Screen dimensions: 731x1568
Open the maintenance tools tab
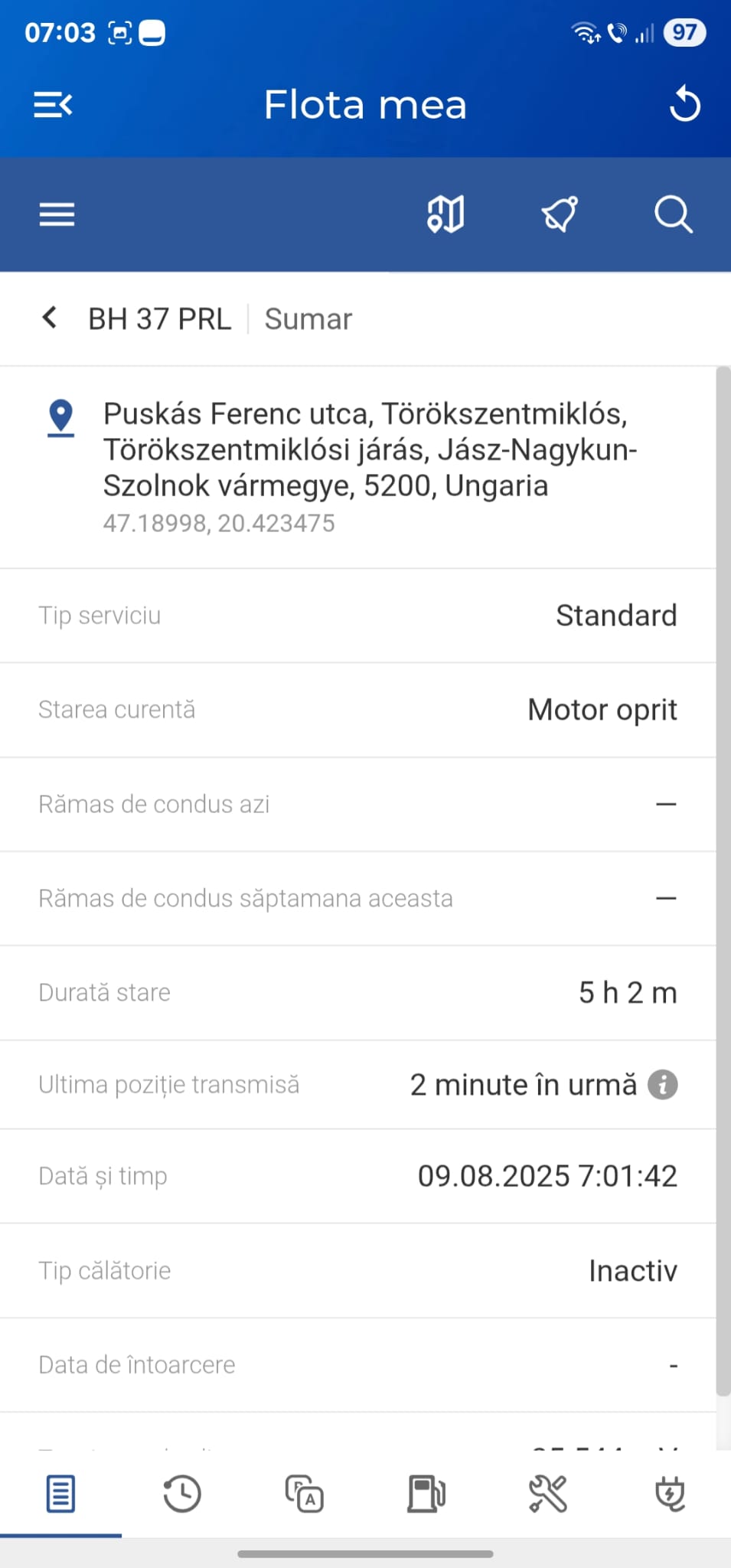click(x=548, y=1494)
